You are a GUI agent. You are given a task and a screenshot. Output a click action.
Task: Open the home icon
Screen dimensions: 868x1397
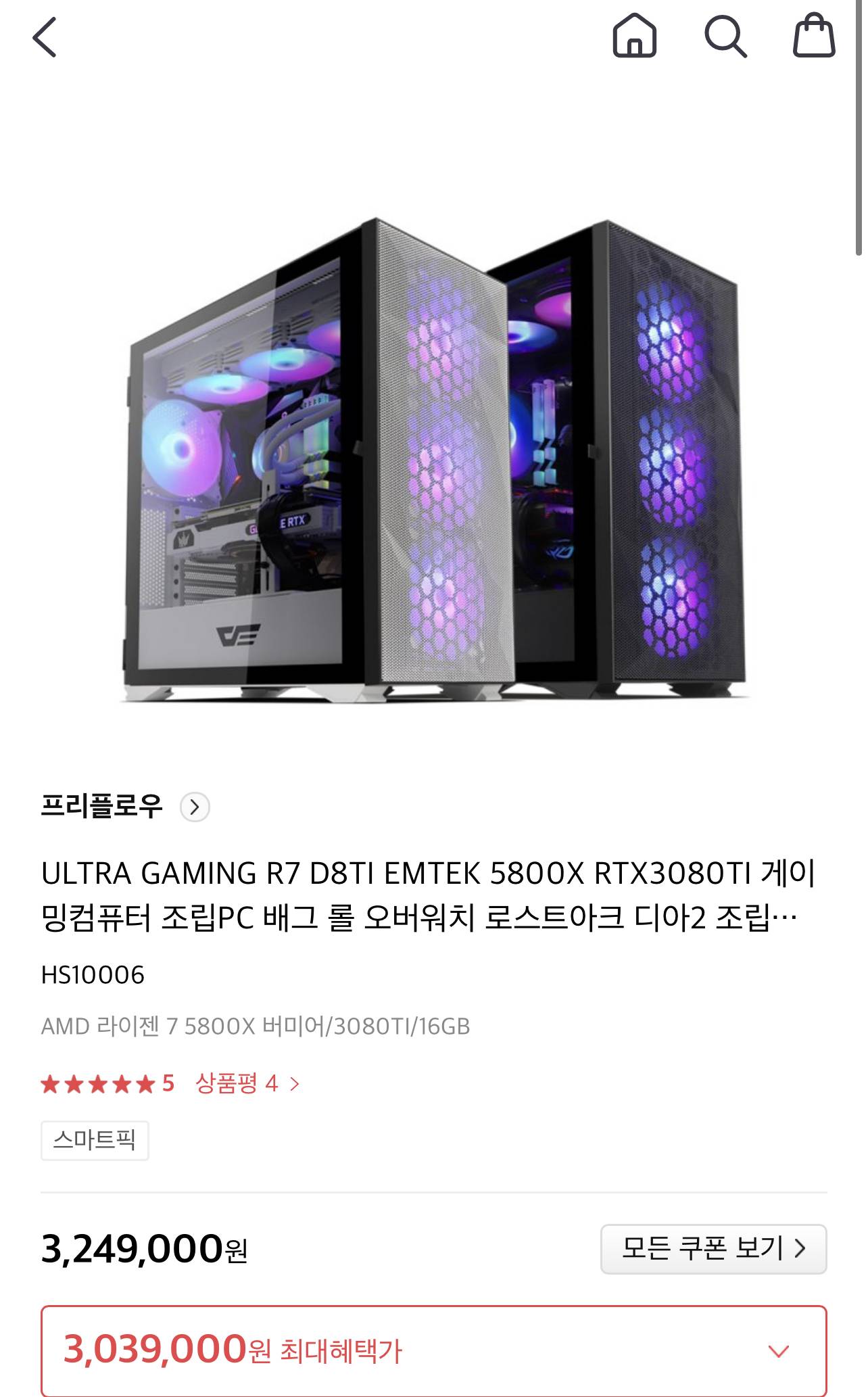[634, 36]
